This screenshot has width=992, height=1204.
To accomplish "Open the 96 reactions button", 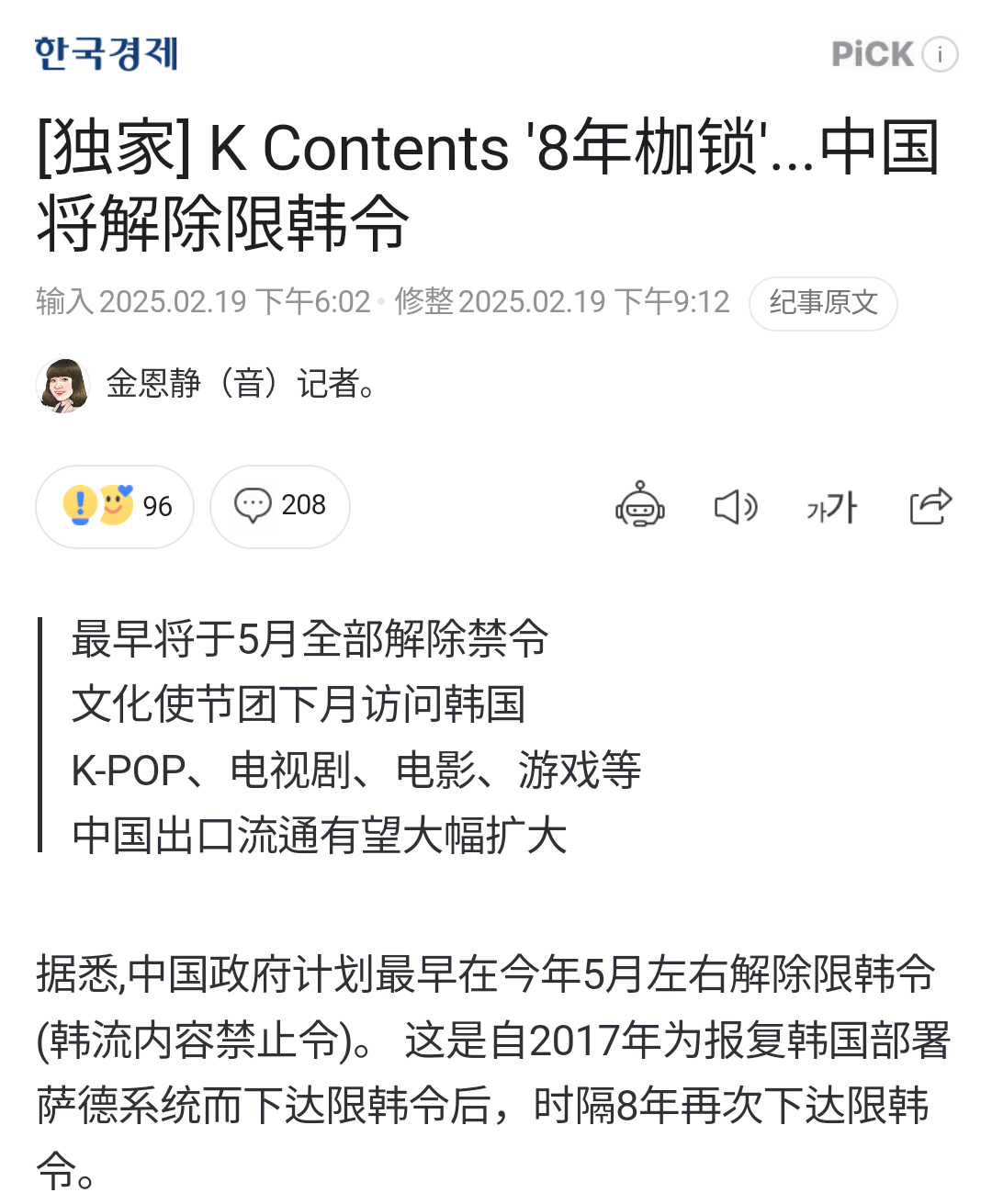I will (115, 506).
